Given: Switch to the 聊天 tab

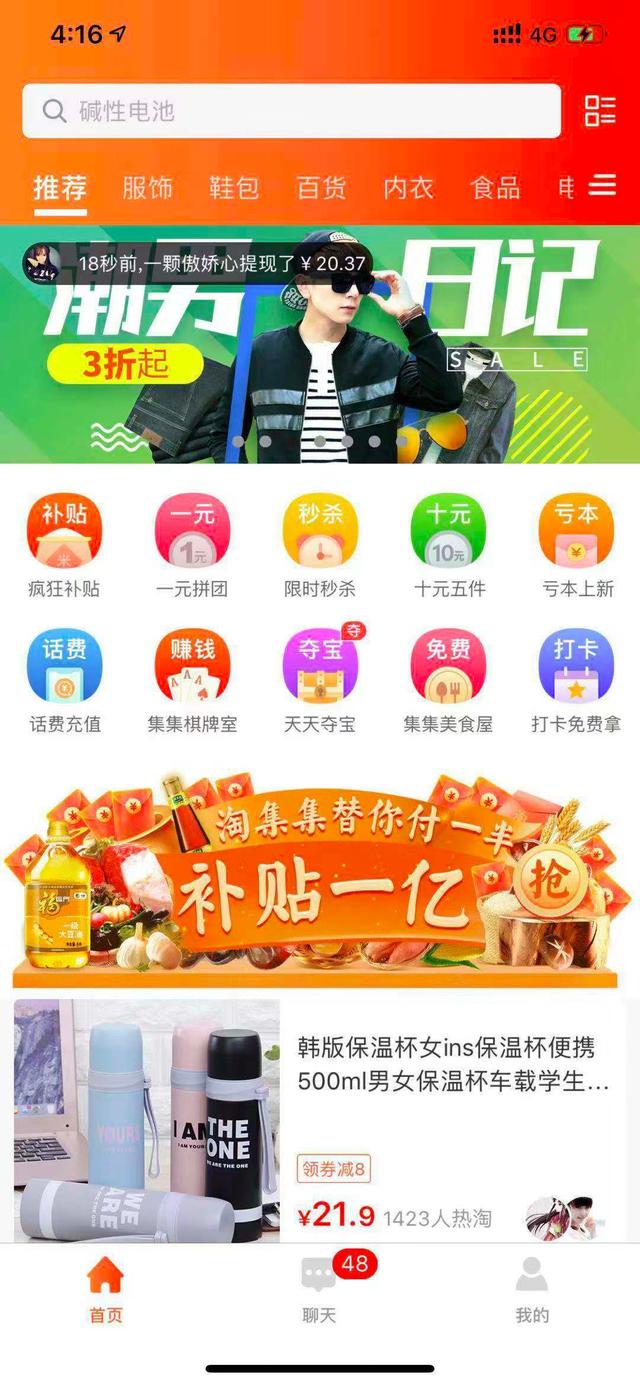Looking at the screenshot, I should click(320, 1288).
